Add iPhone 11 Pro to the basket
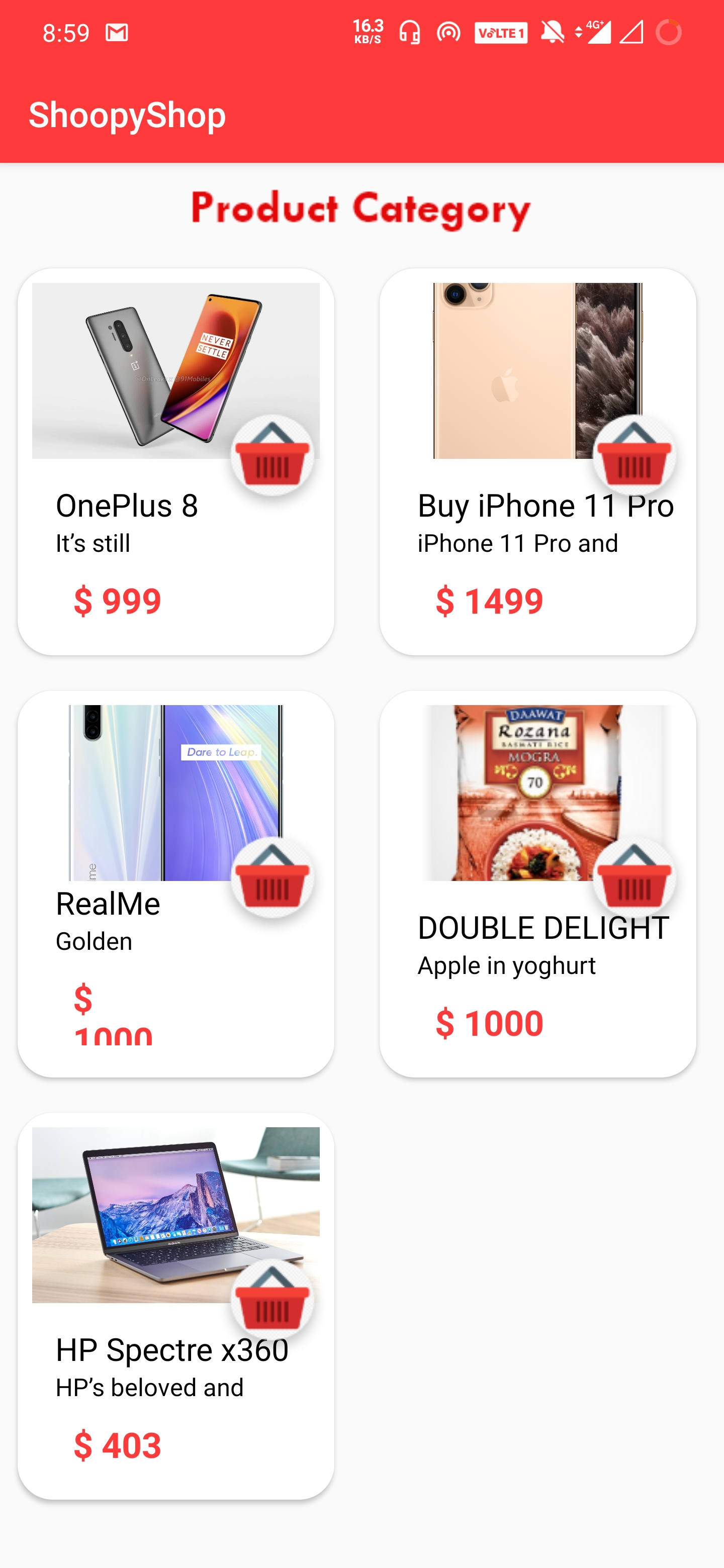This screenshot has height=1568, width=724. click(x=634, y=456)
